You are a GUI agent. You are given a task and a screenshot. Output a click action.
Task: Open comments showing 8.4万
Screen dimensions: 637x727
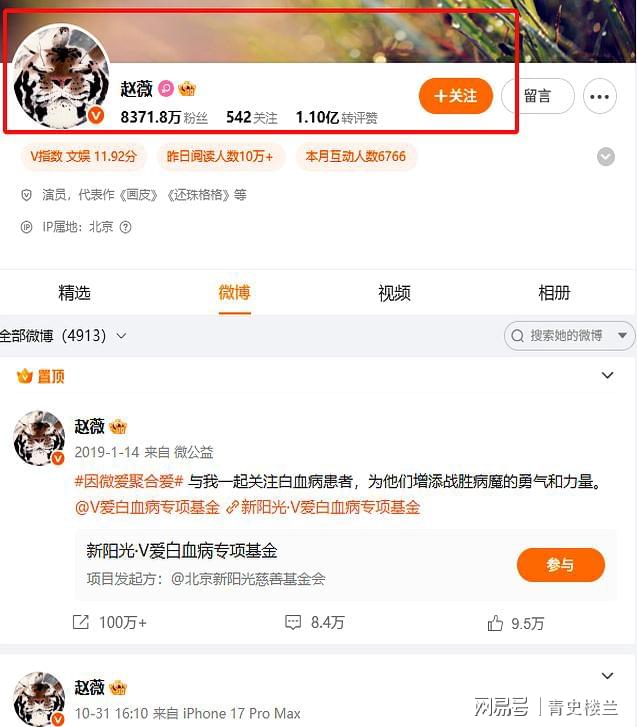(x=314, y=622)
